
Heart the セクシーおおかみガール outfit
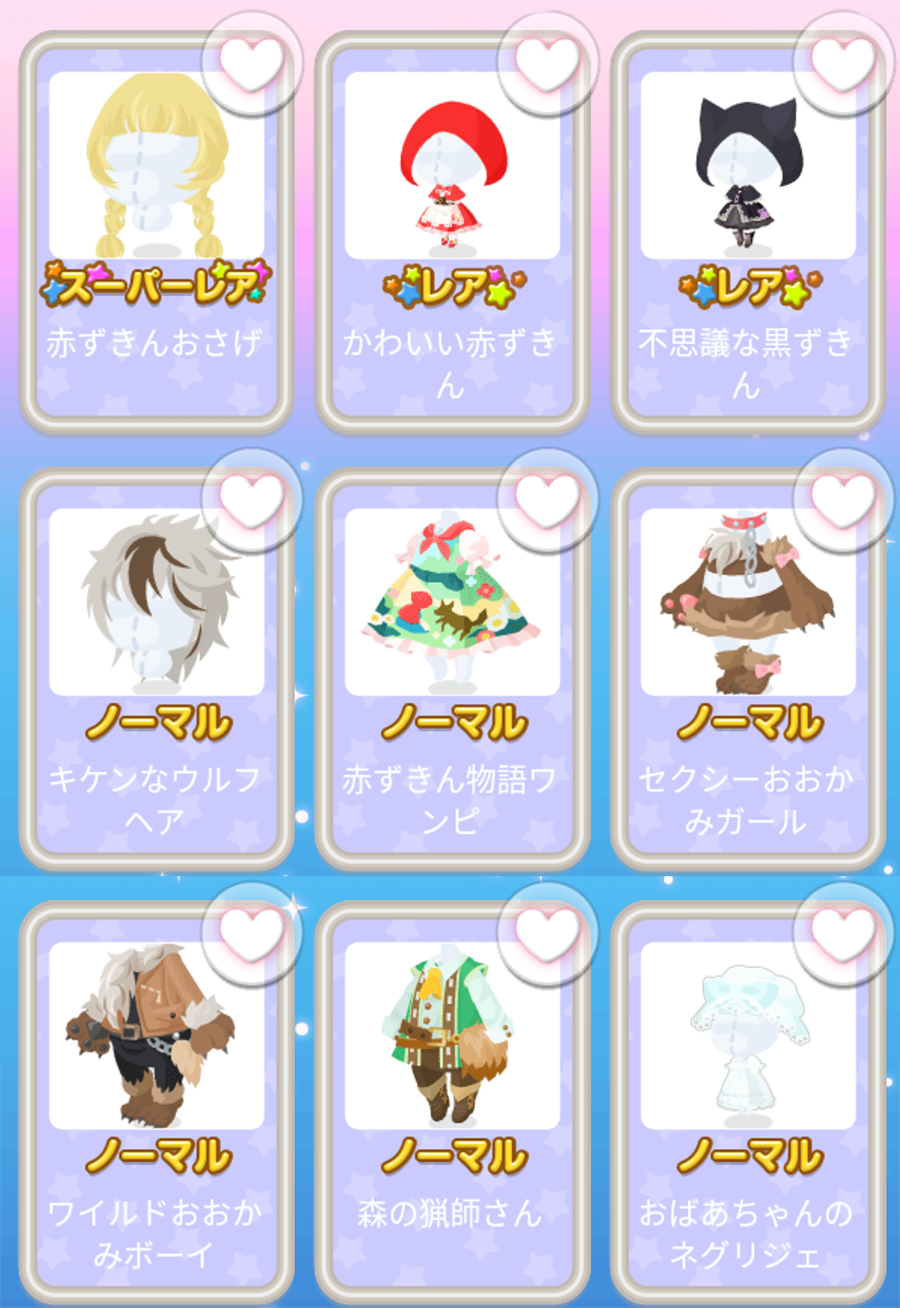(843, 497)
